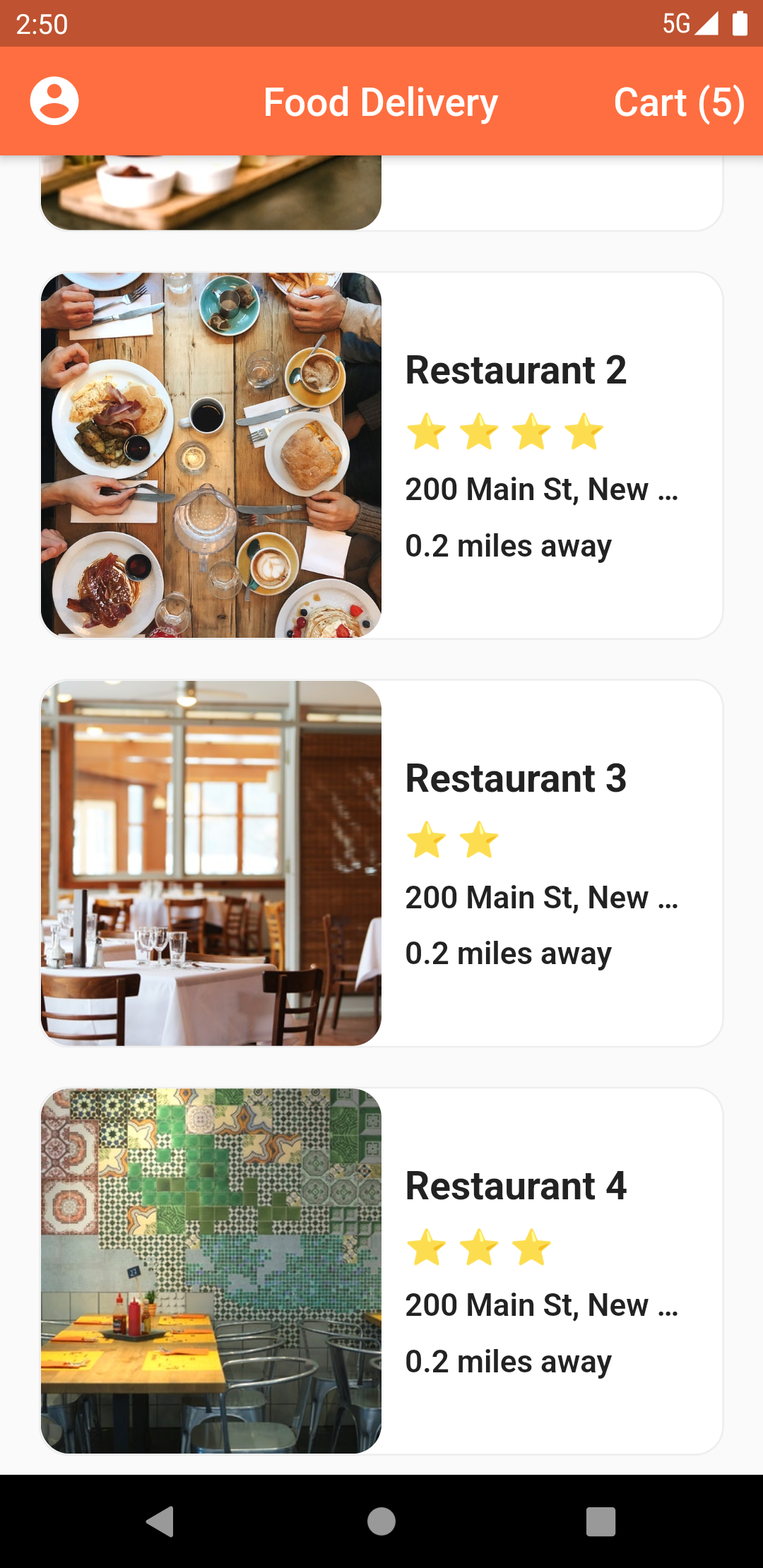Click Restaurant 2's 200 Main St address

542,489
